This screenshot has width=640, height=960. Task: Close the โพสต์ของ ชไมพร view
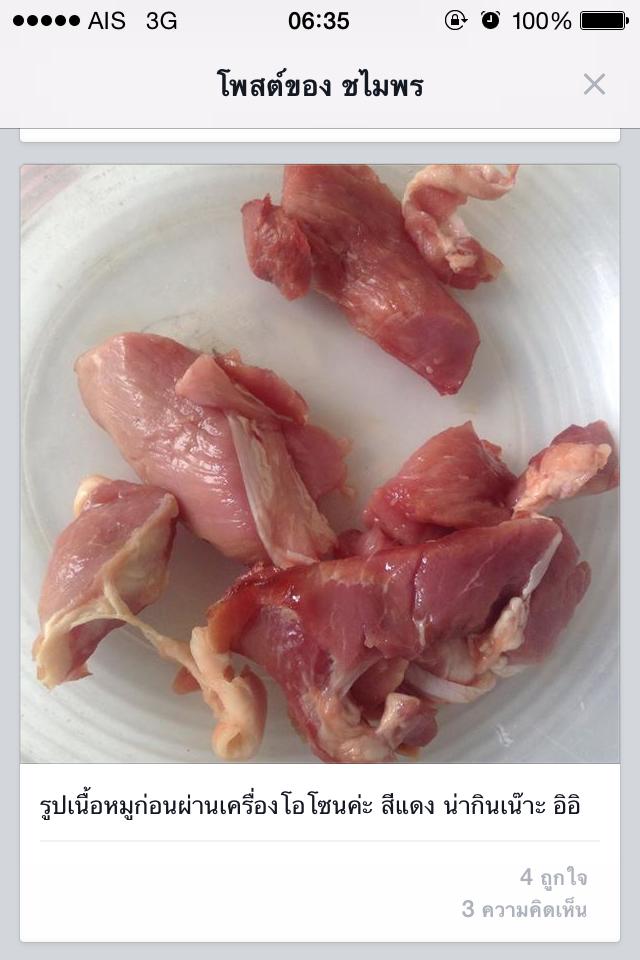(594, 84)
